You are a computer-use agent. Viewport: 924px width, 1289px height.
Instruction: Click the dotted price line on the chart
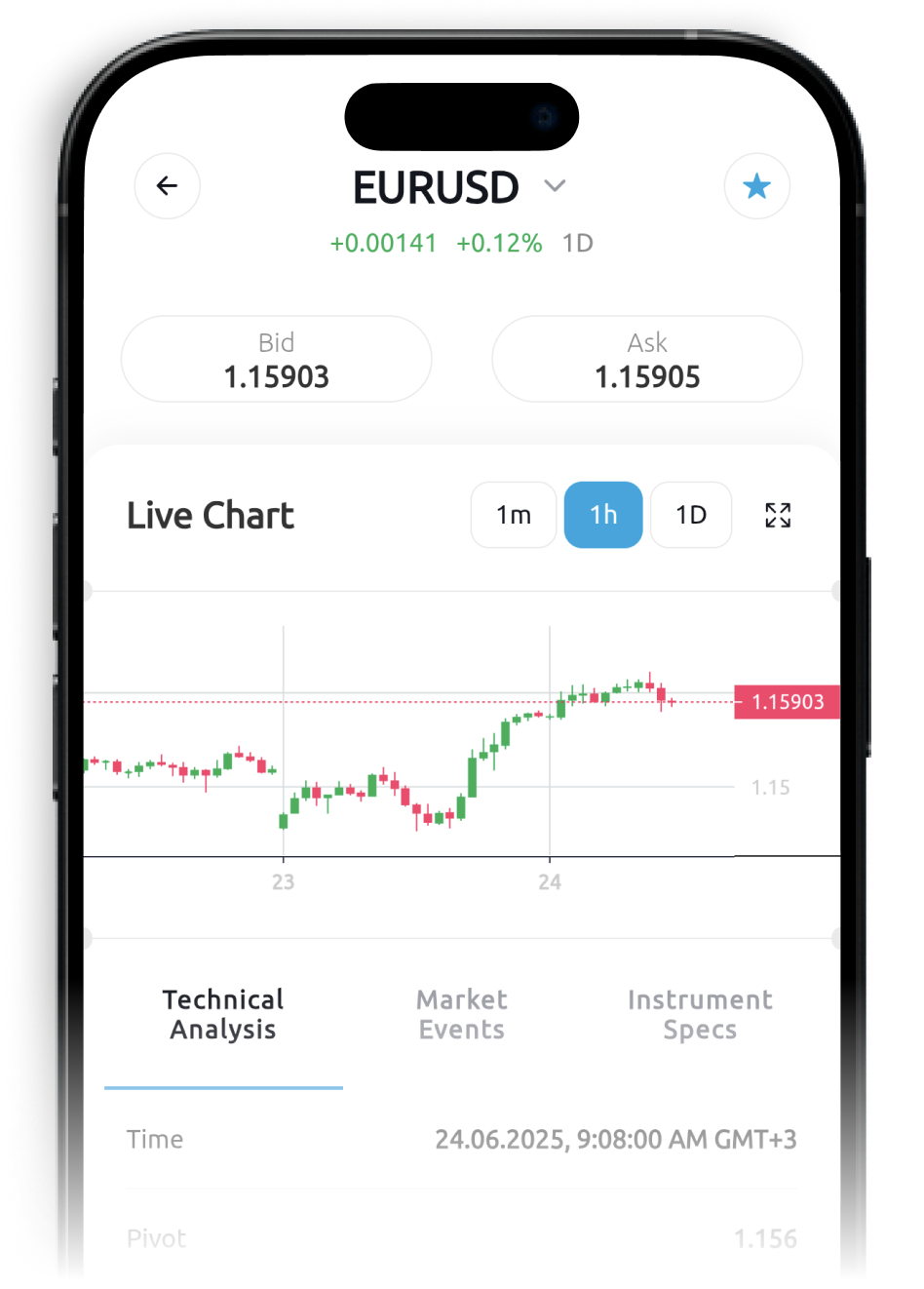390,699
